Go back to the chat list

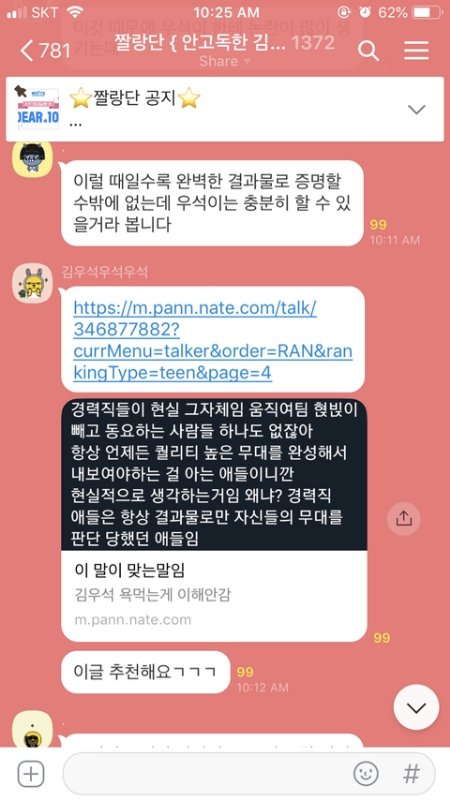click(x=44, y=50)
